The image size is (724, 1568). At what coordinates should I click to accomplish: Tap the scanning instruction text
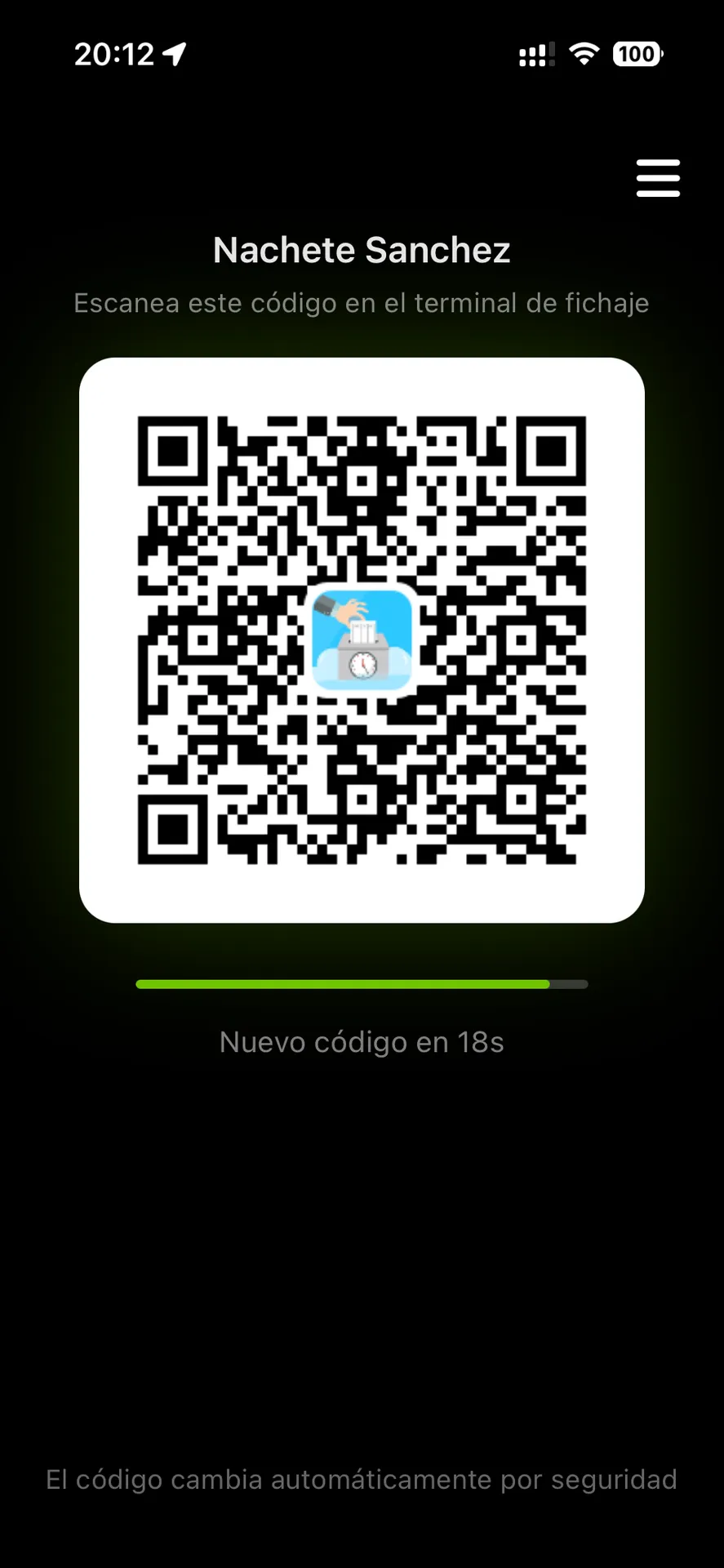tap(362, 303)
